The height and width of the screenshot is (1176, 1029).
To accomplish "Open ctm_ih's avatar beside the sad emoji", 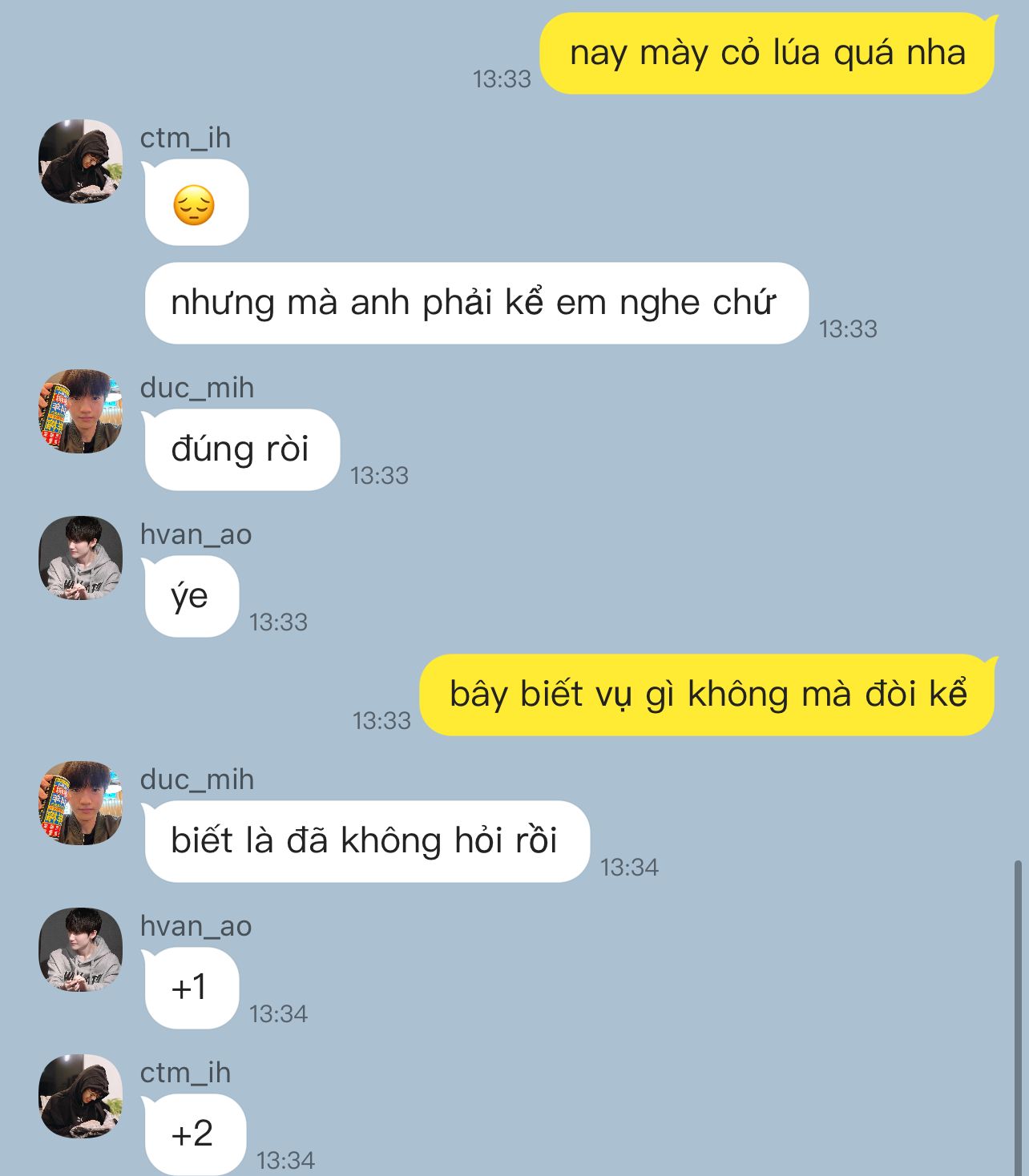I will (81, 161).
